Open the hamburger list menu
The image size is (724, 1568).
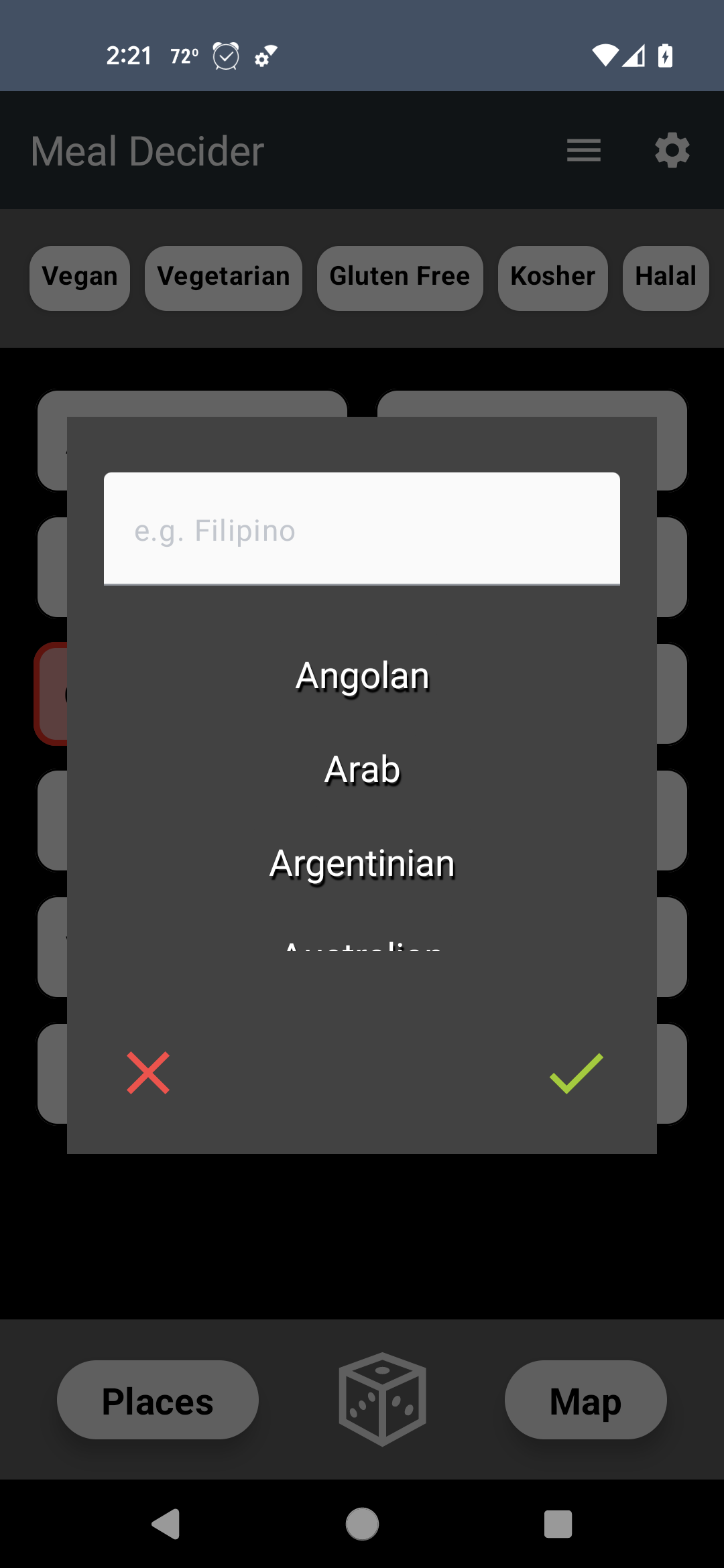click(x=583, y=150)
